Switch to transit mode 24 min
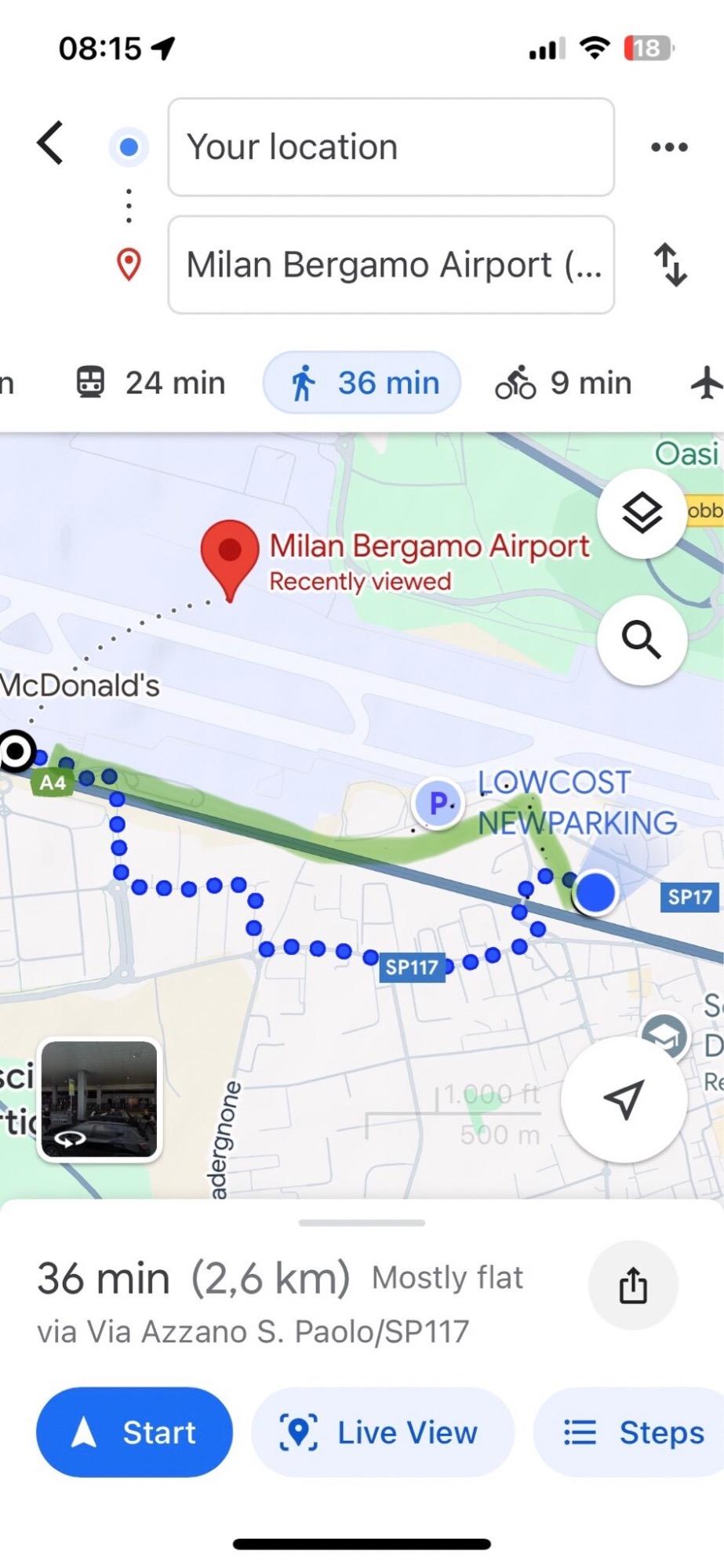 [151, 383]
